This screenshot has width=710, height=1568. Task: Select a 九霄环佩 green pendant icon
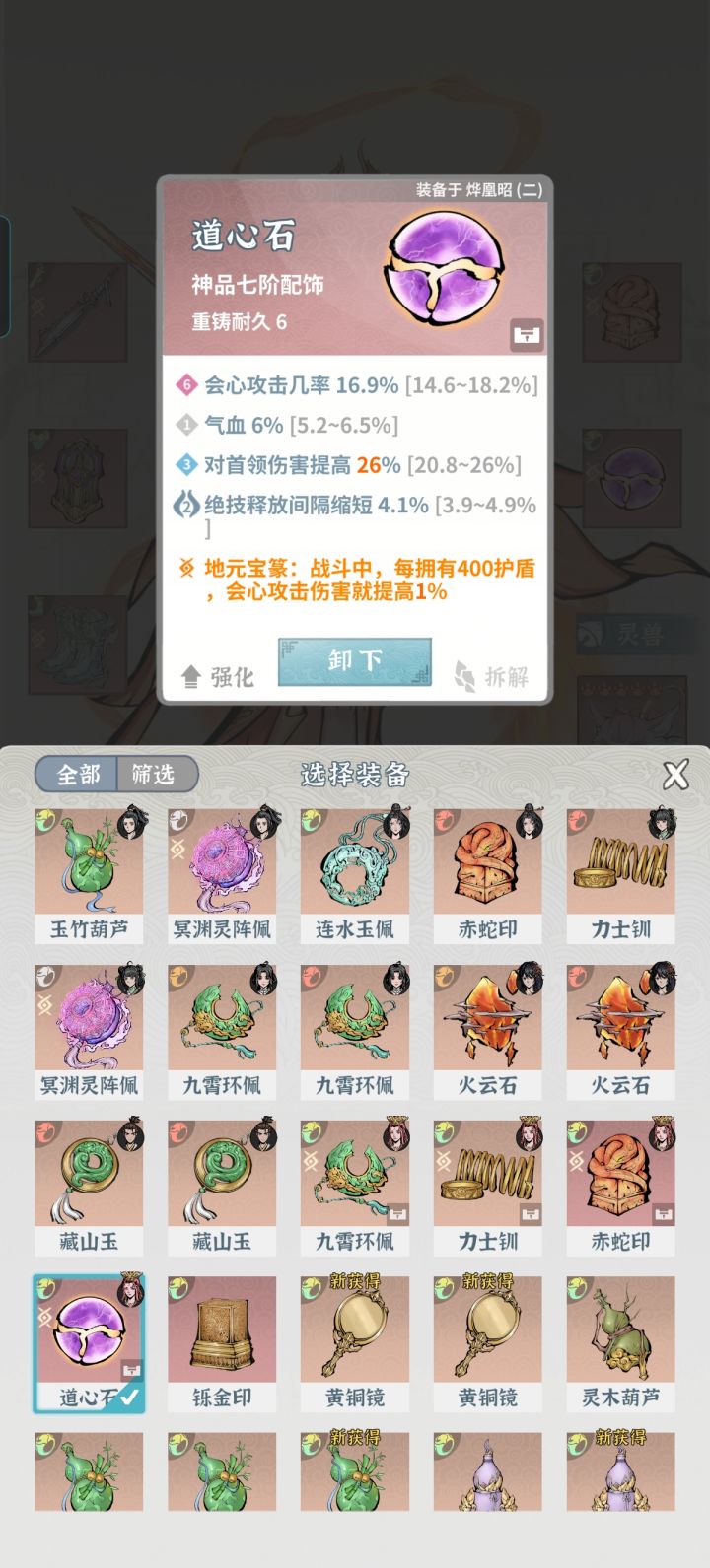coord(221,1025)
